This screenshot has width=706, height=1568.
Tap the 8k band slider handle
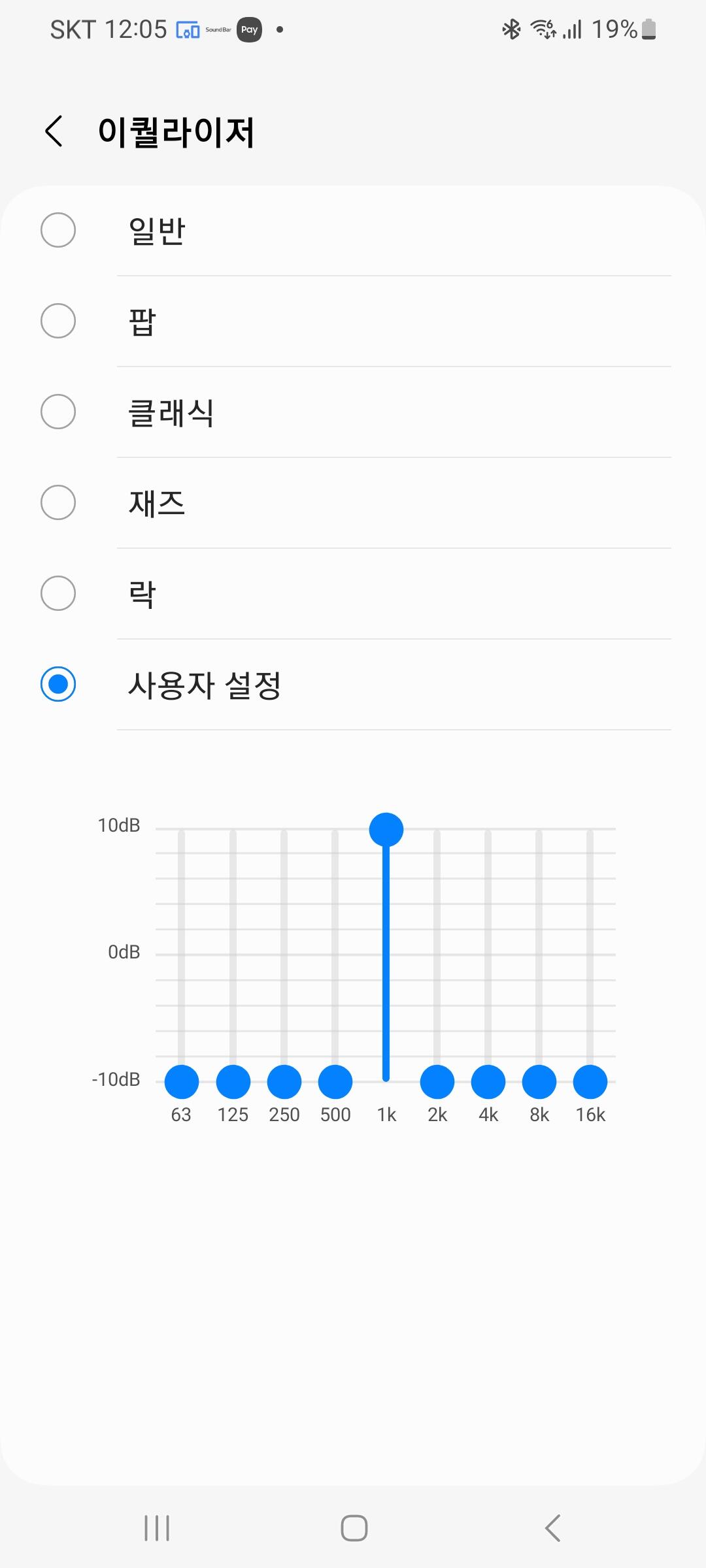pos(539,1082)
